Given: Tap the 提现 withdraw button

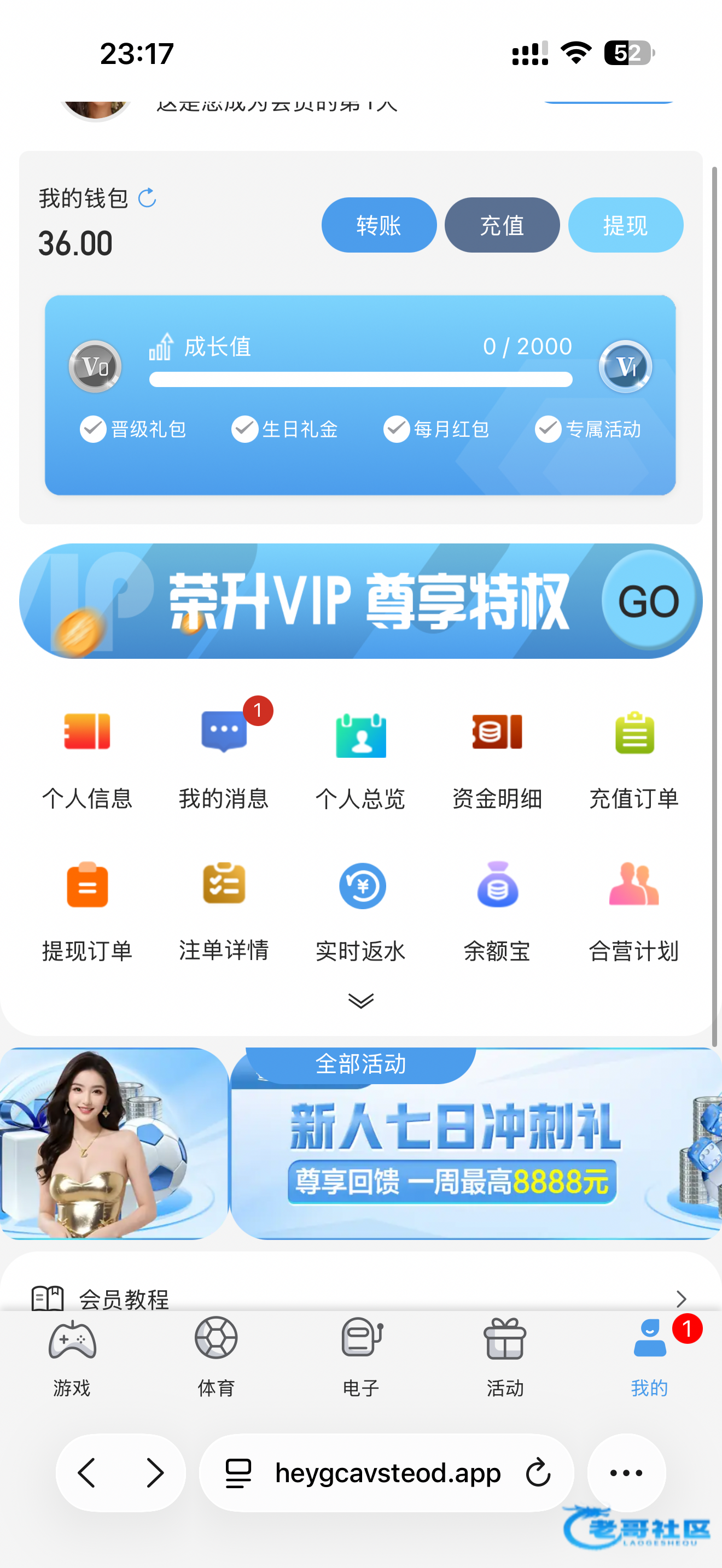Looking at the screenshot, I should (625, 225).
